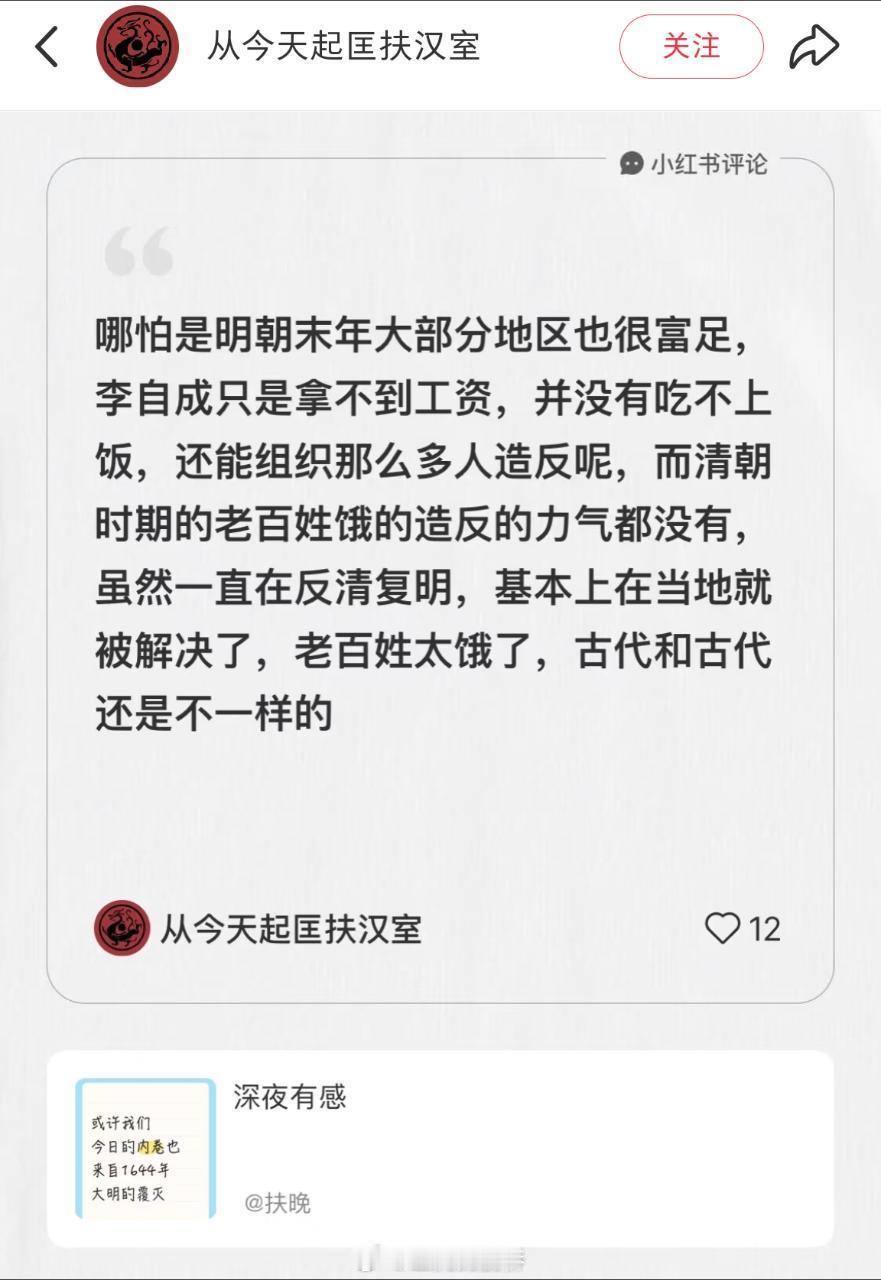The width and height of the screenshot is (881, 1280).
Task: Tap the back arrow in the top bar
Action: point(46,45)
